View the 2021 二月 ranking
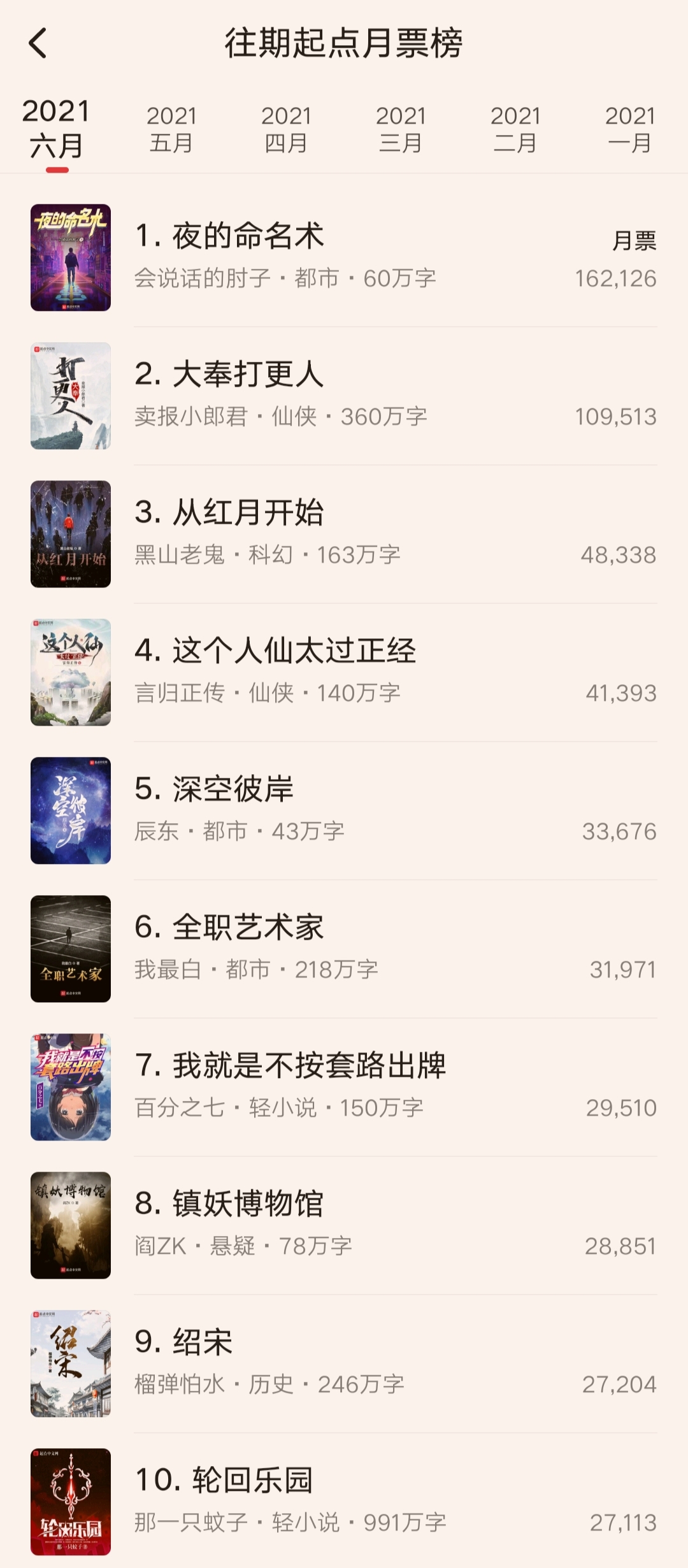 click(x=515, y=129)
